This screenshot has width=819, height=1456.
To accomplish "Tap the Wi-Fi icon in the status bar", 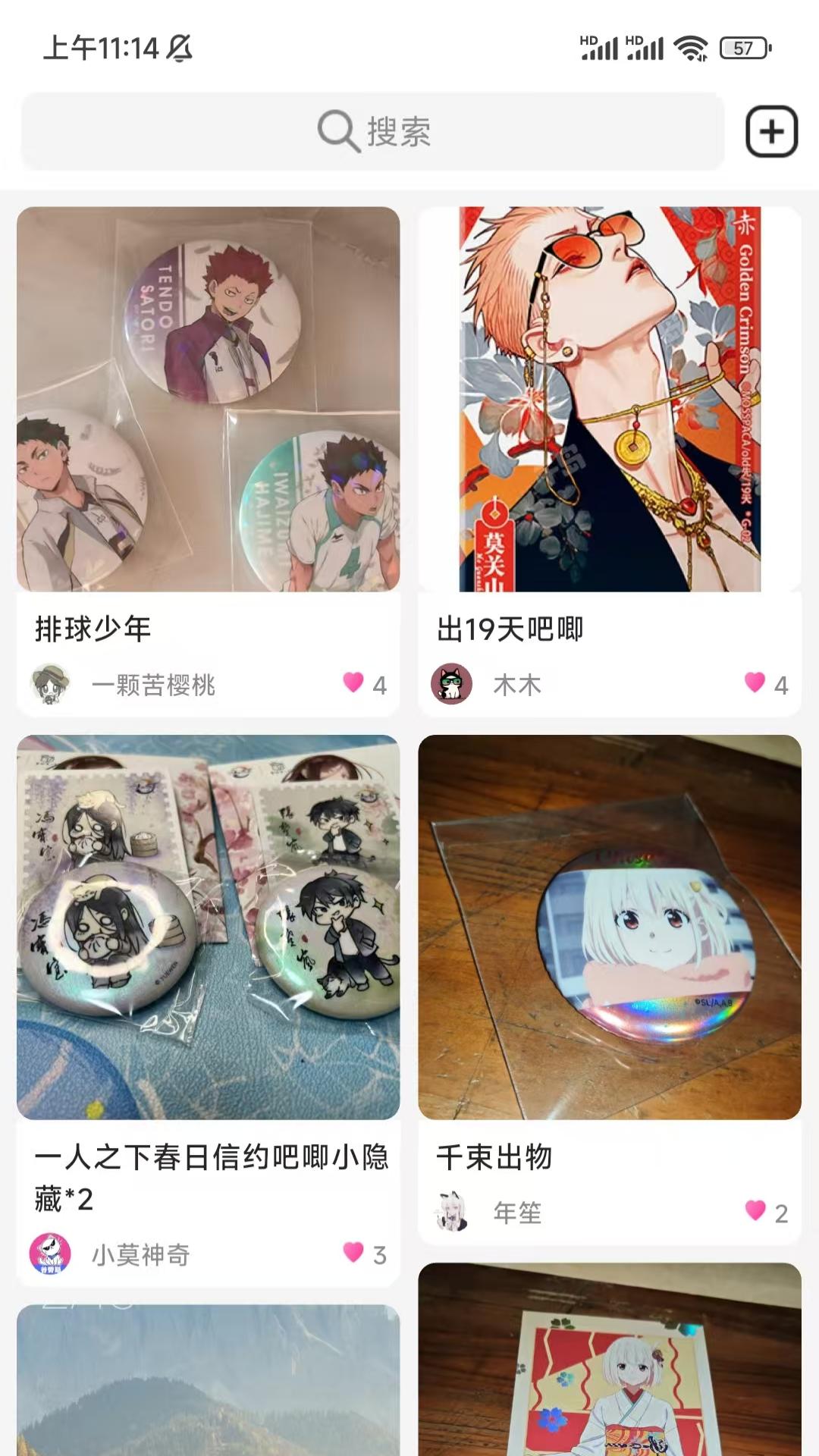I will (x=690, y=46).
